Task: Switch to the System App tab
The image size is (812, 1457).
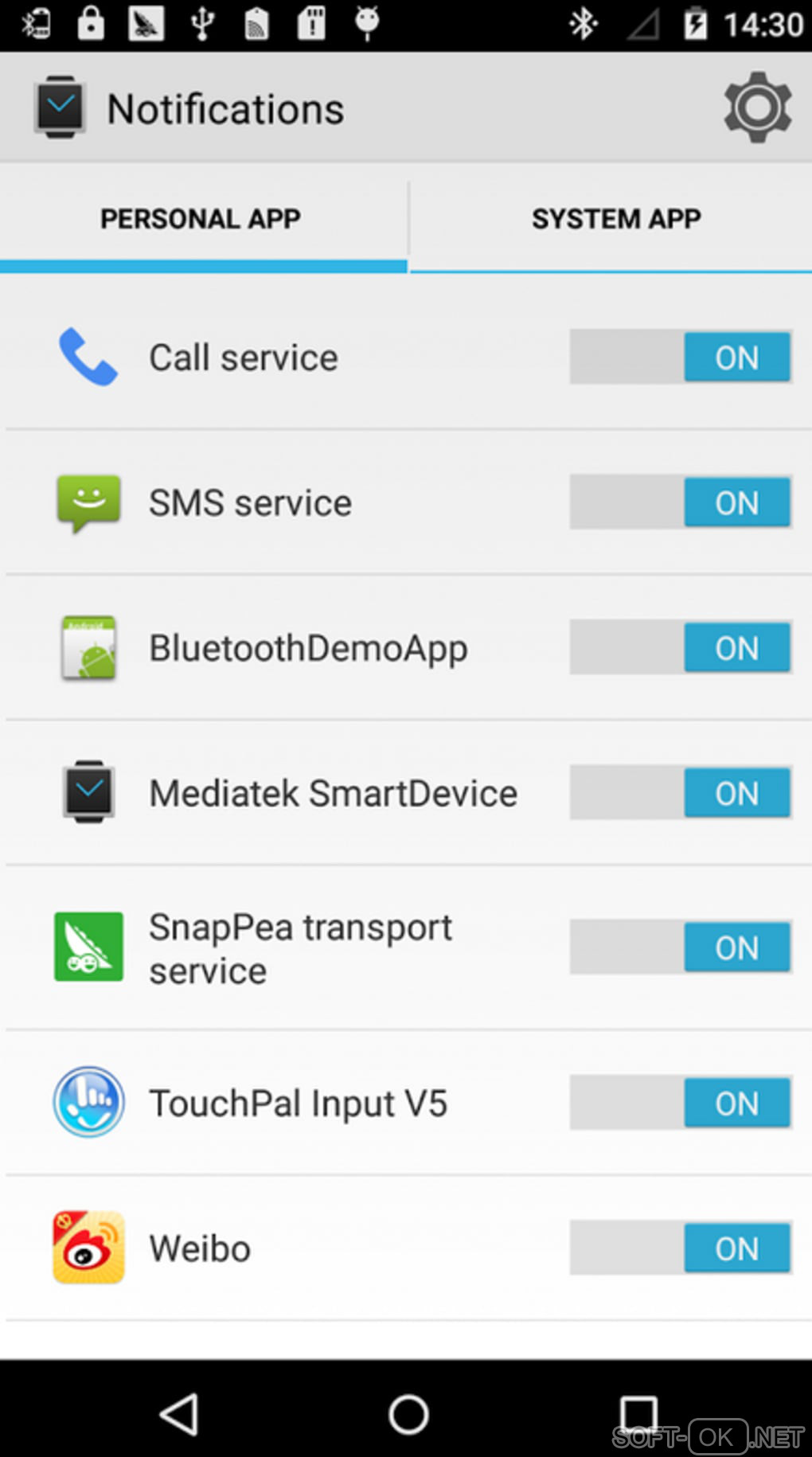Action: coord(615,219)
